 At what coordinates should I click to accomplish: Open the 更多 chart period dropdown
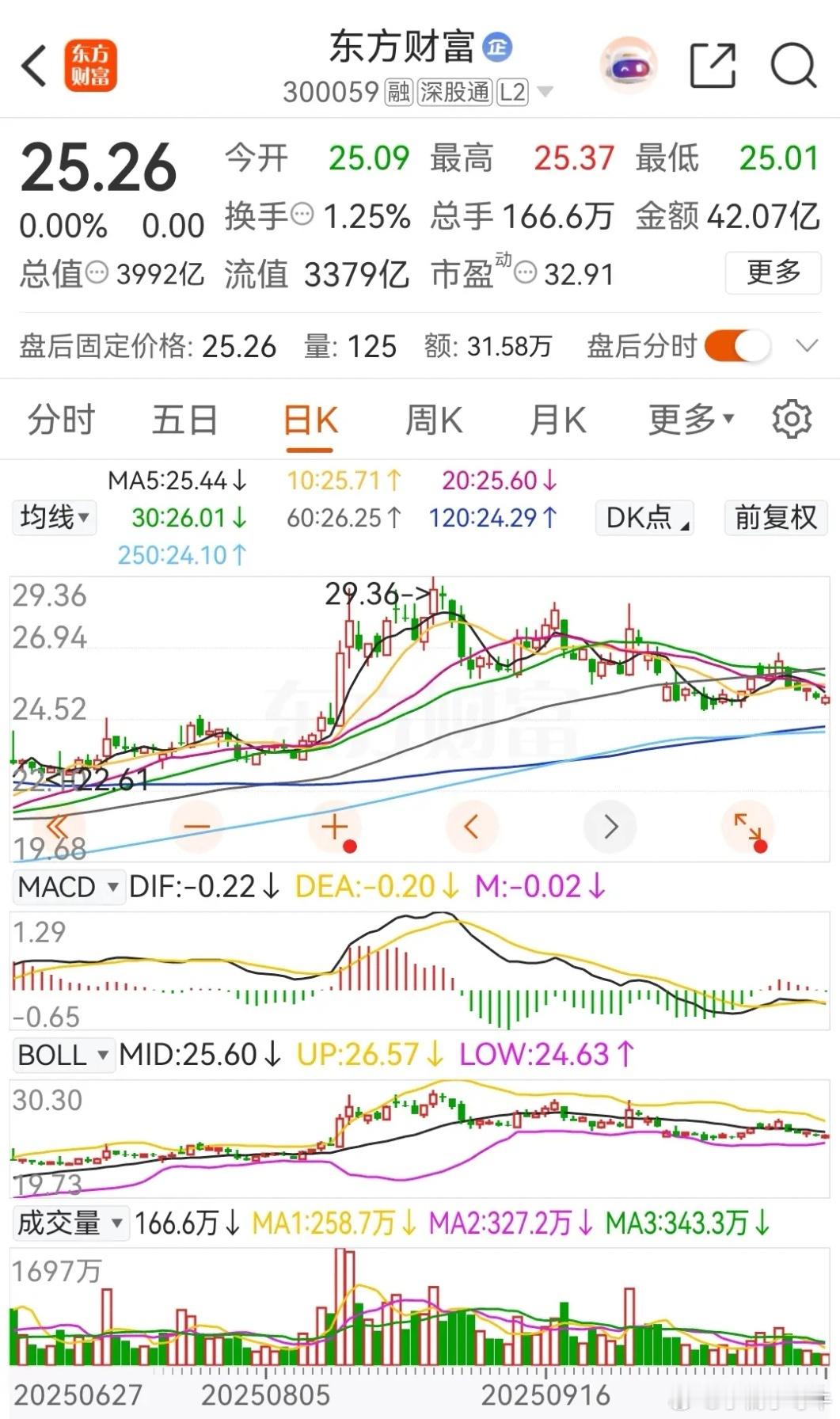point(690,419)
